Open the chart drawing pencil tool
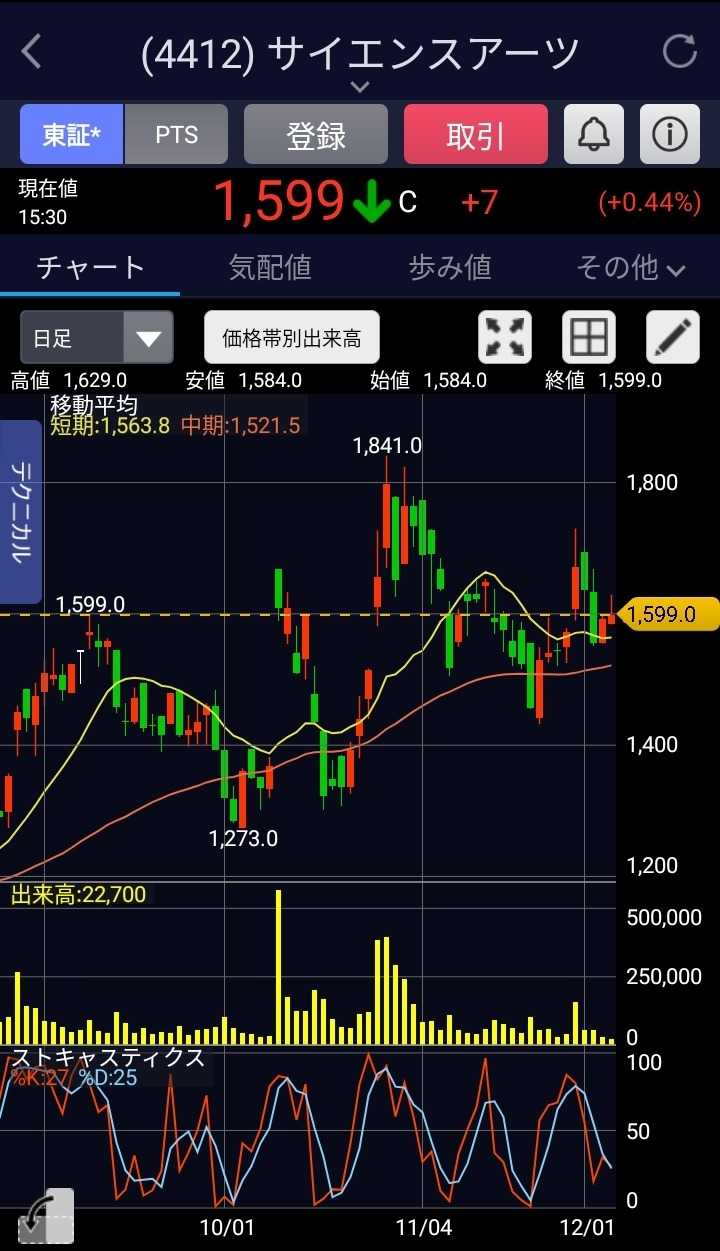Screen dimensions: 720x1251 672,337
